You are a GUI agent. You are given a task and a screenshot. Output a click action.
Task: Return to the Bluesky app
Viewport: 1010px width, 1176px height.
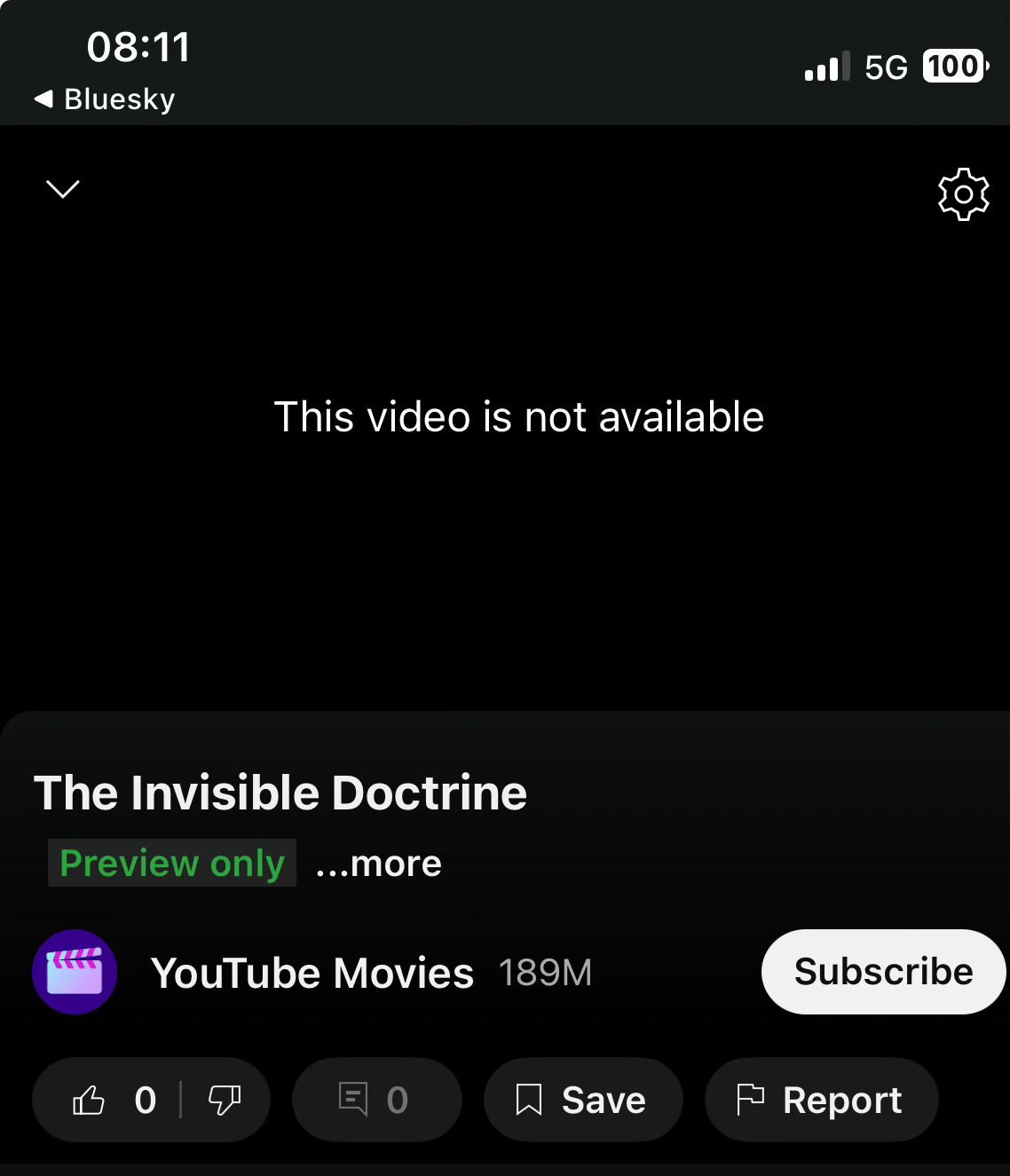[x=105, y=99]
